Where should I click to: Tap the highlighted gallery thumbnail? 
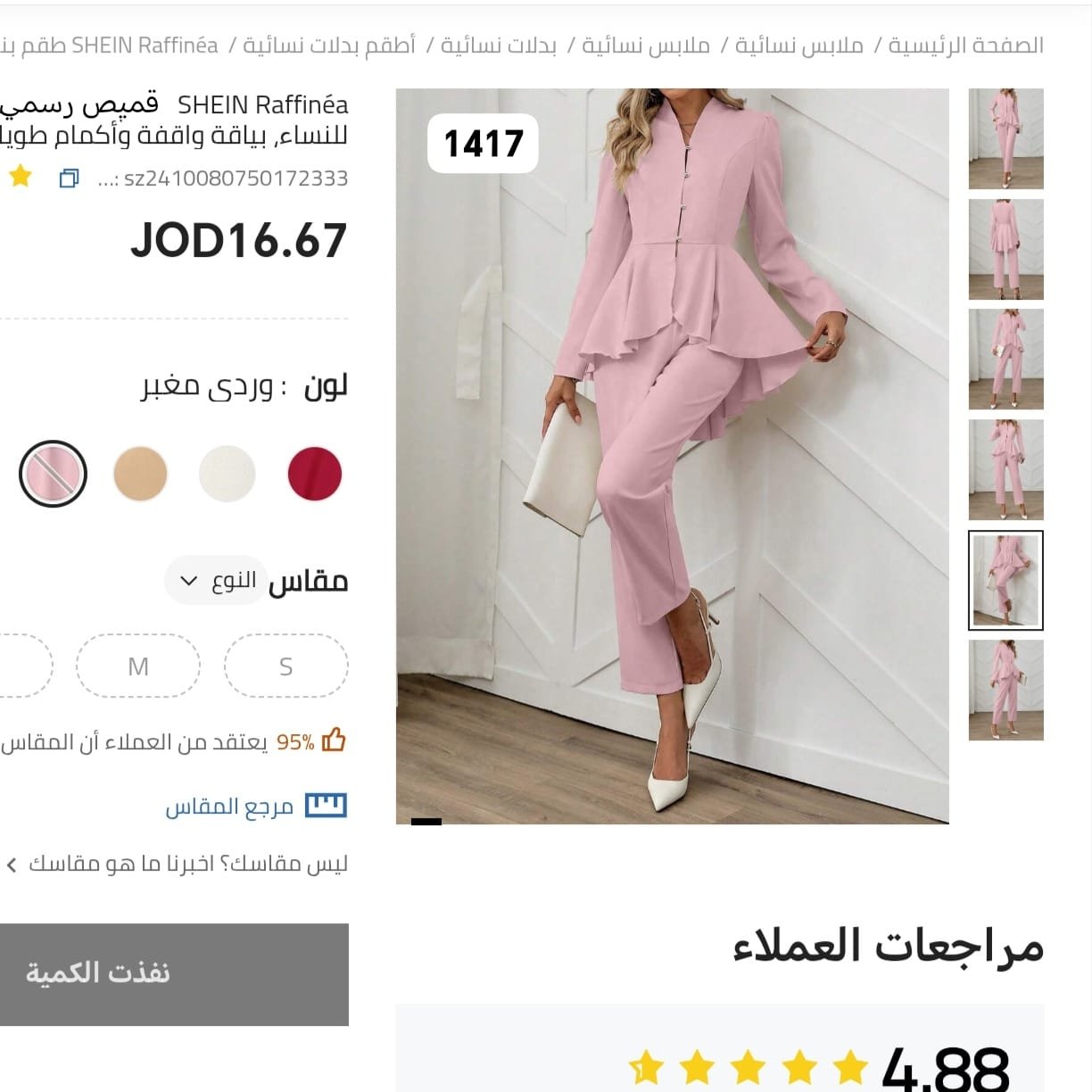pyautogui.click(x=1005, y=580)
